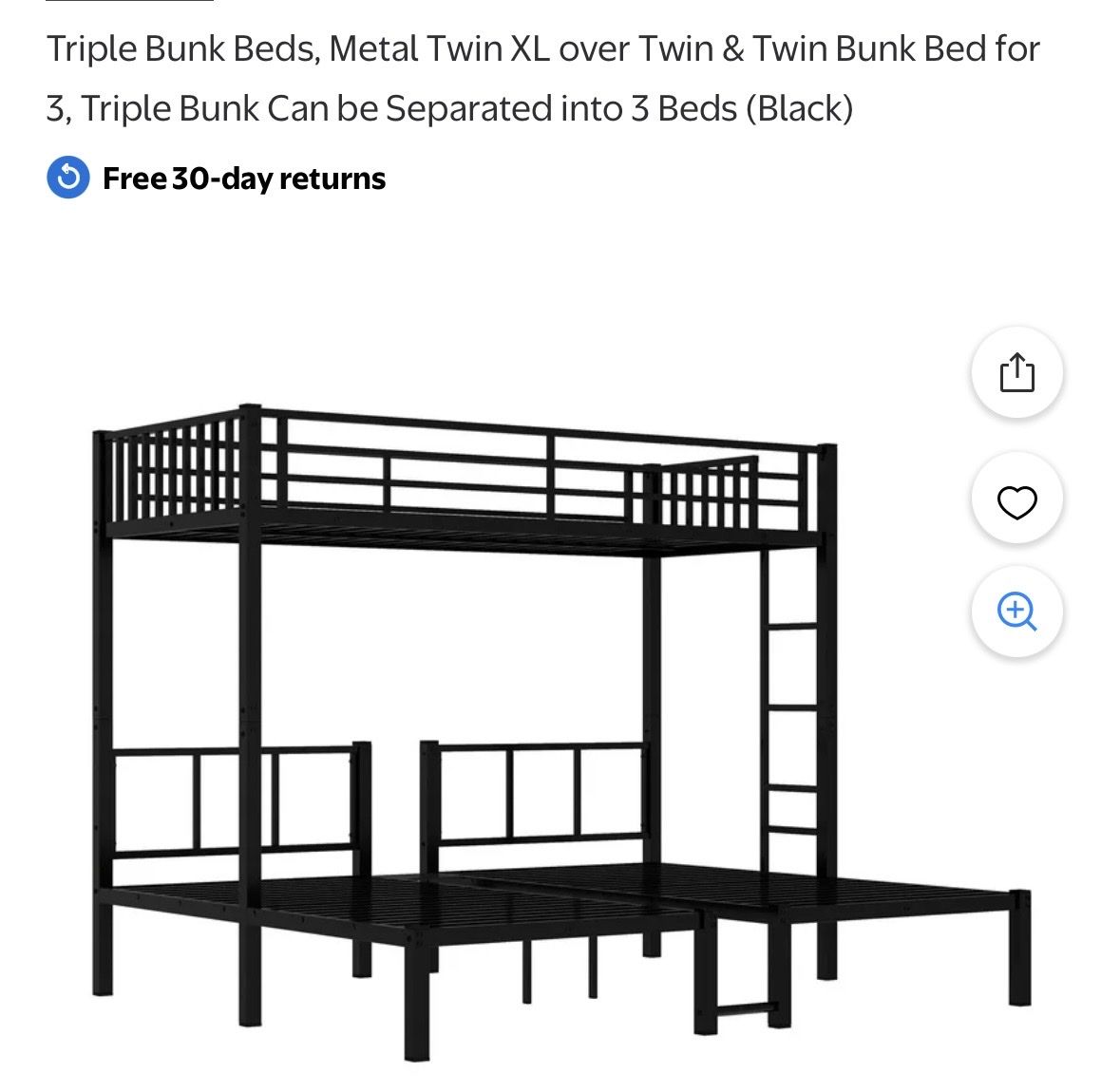The height and width of the screenshot is (1092, 1120).
Task: Share this bunk bed product
Action: (x=1016, y=372)
